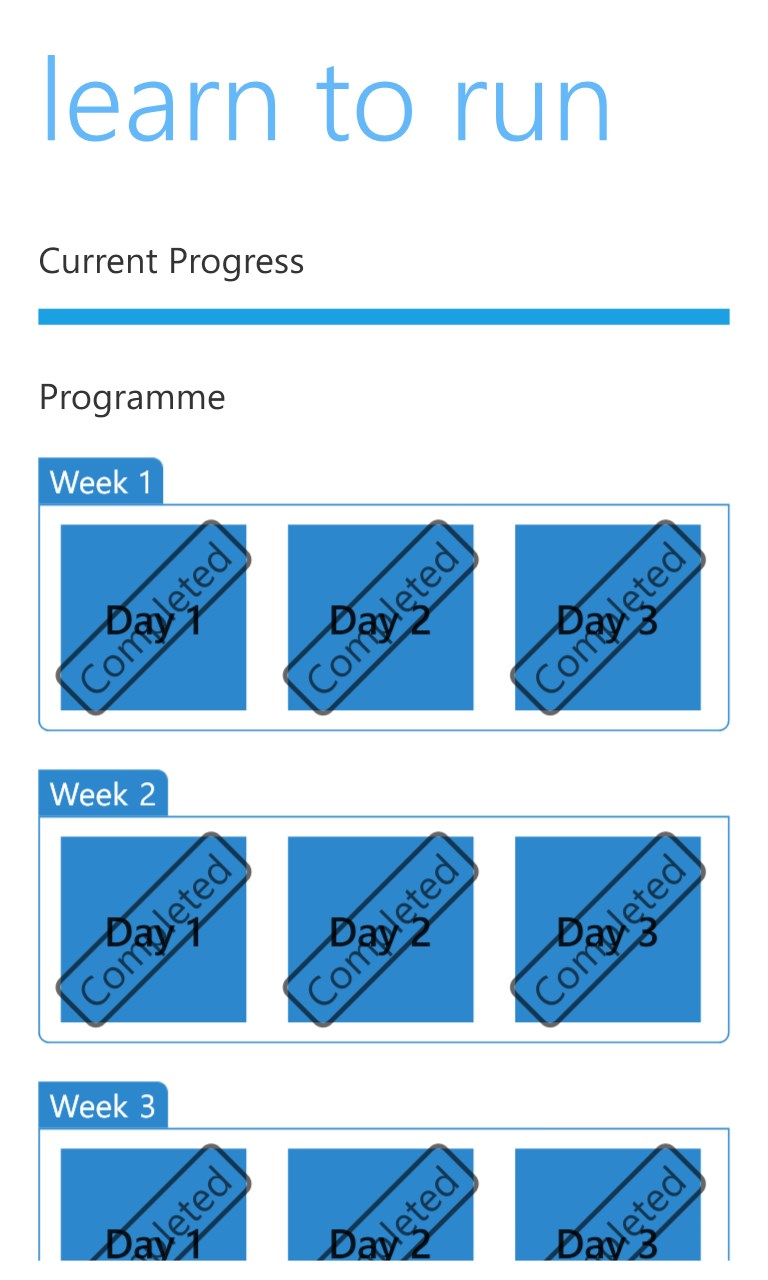Image resolution: width=768 pixels, height=1280 pixels.
Task: Open Day 1 in the Week 3 section
Action: [152, 1210]
